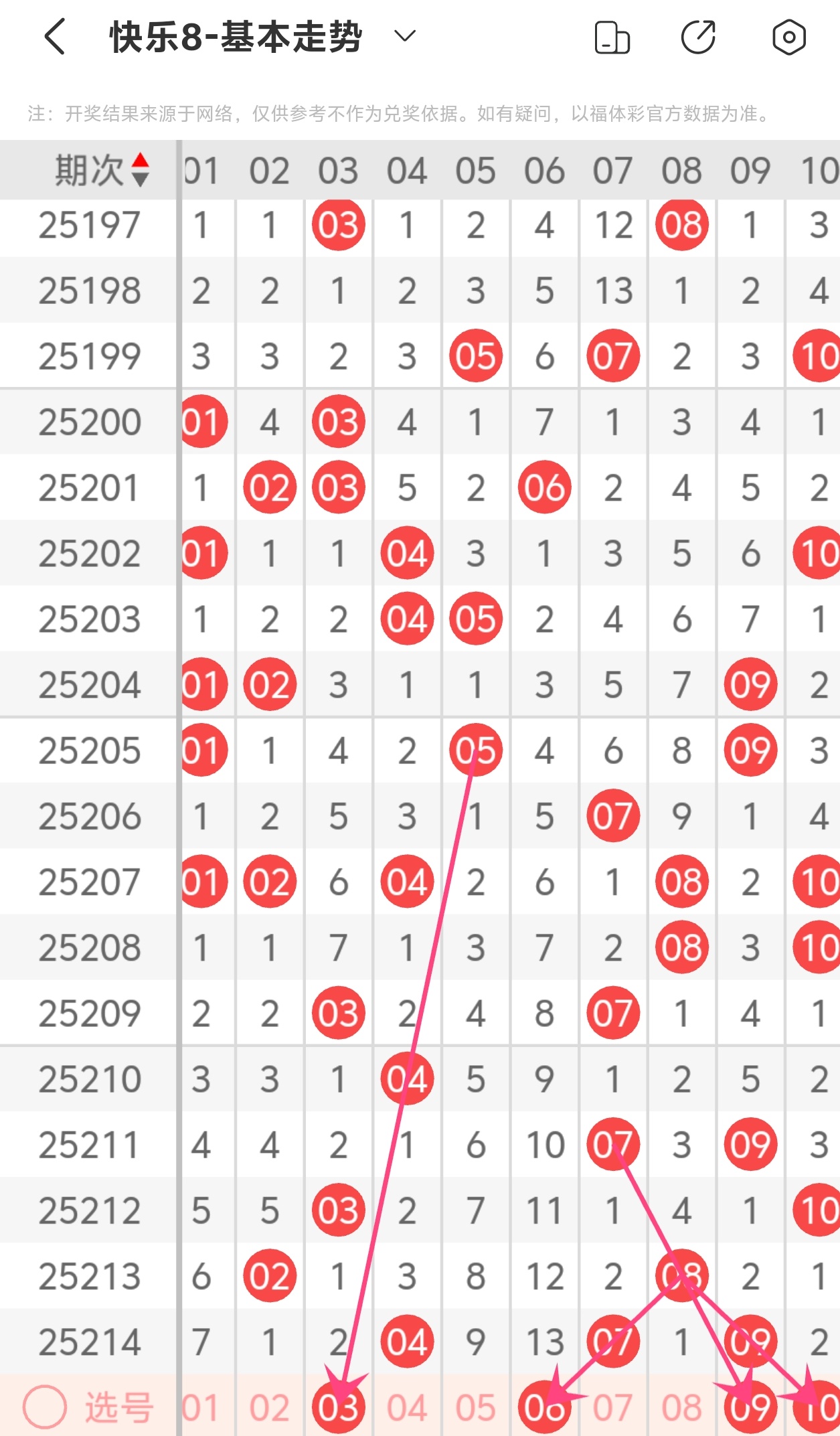Tap the circle beside 选号
This screenshot has width=840, height=1436.
point(45,1407)
